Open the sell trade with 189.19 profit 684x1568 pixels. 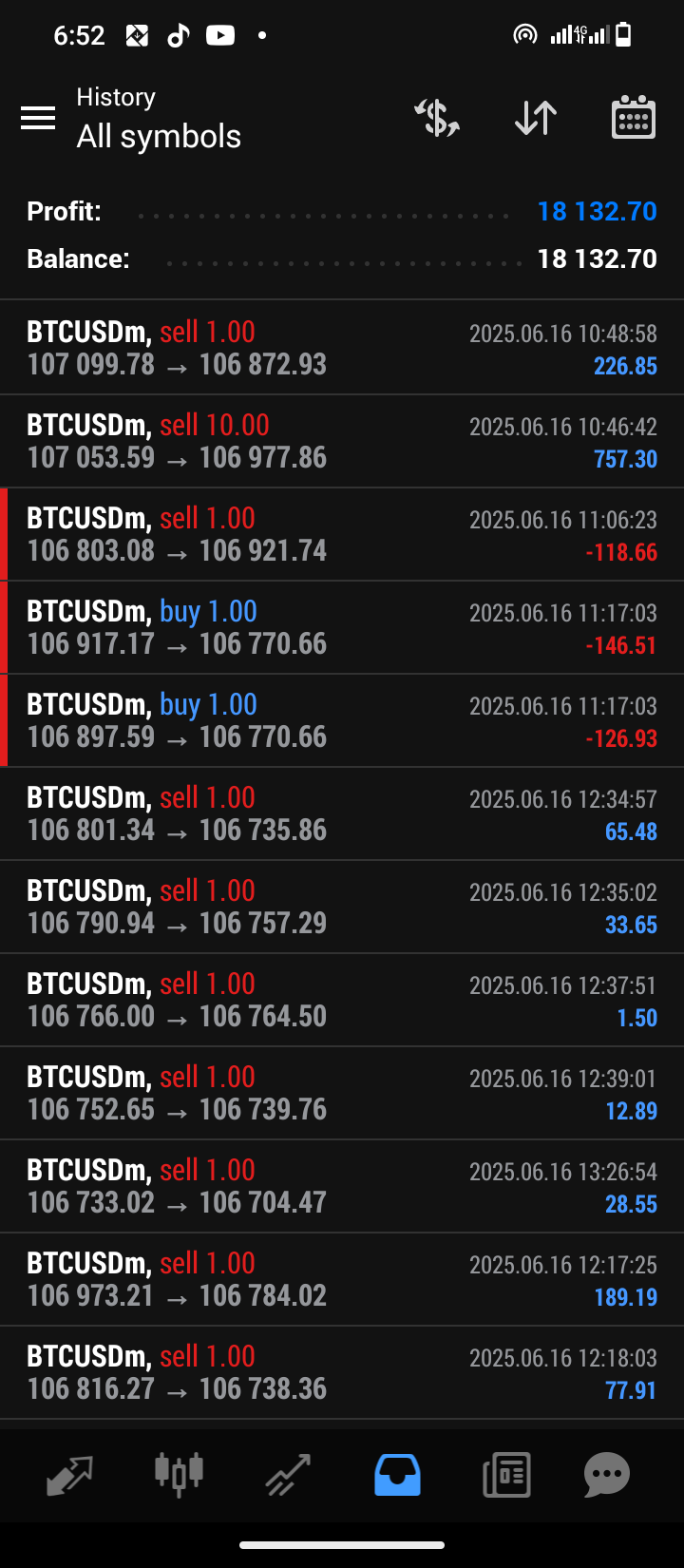click(342, 1279)
